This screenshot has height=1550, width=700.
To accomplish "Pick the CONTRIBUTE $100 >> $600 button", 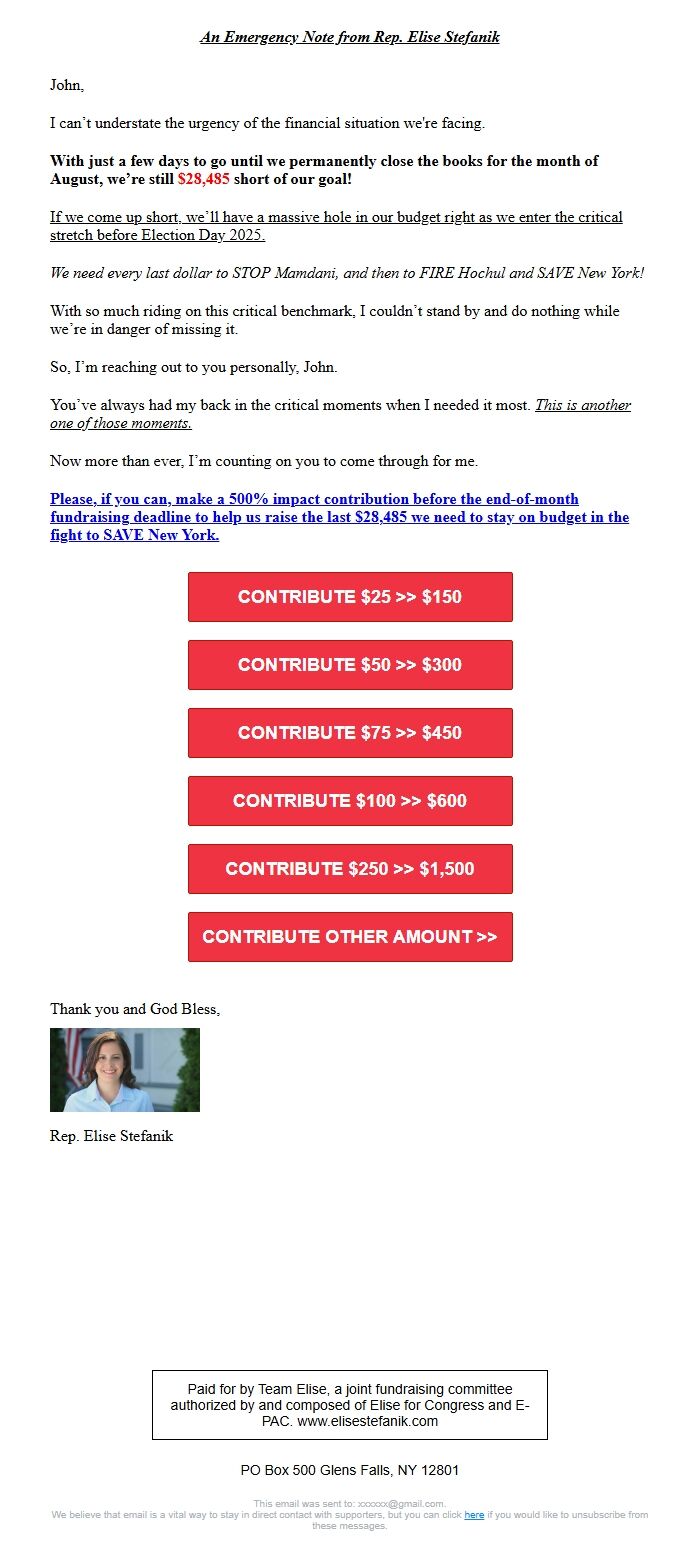I will 350,801.
